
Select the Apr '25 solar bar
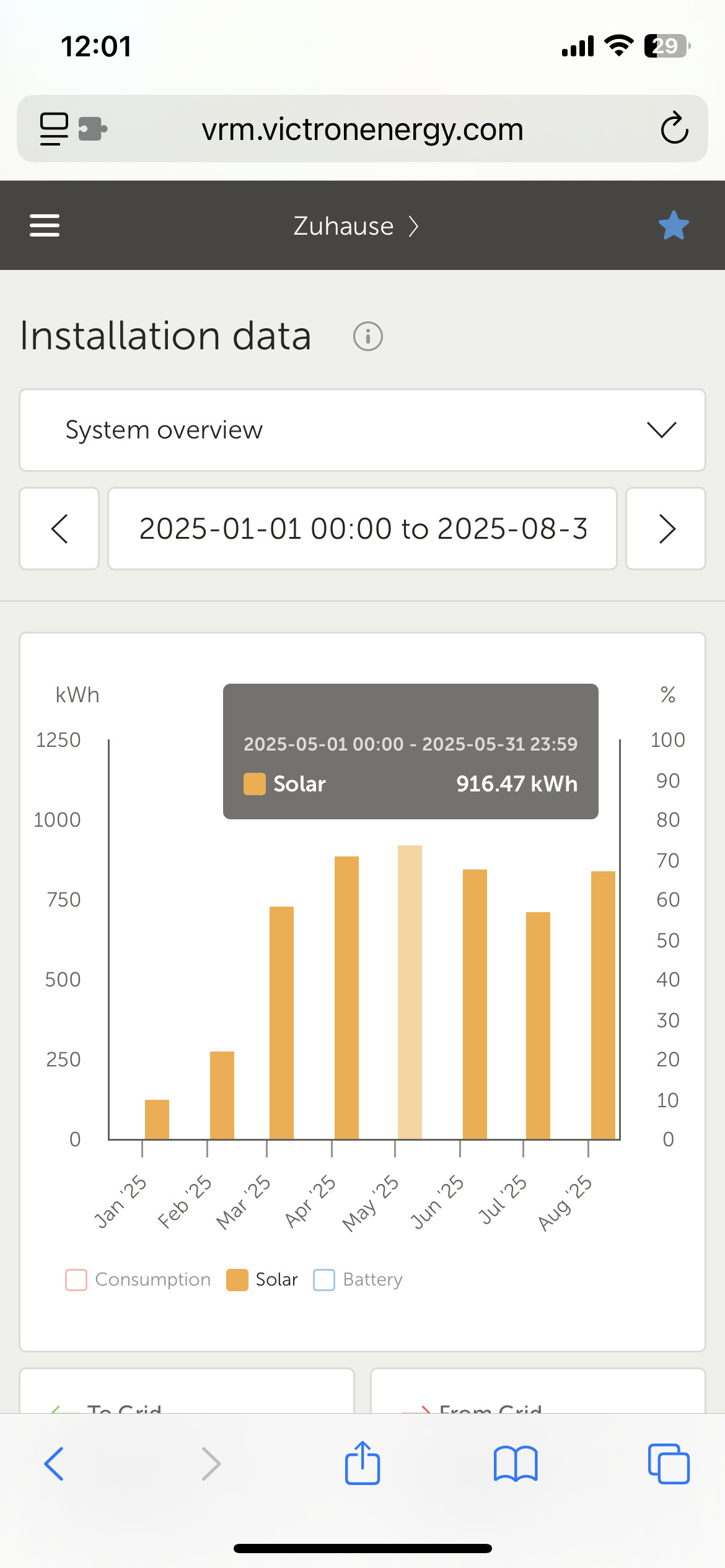pyautogui.click(x=346, y=997)
